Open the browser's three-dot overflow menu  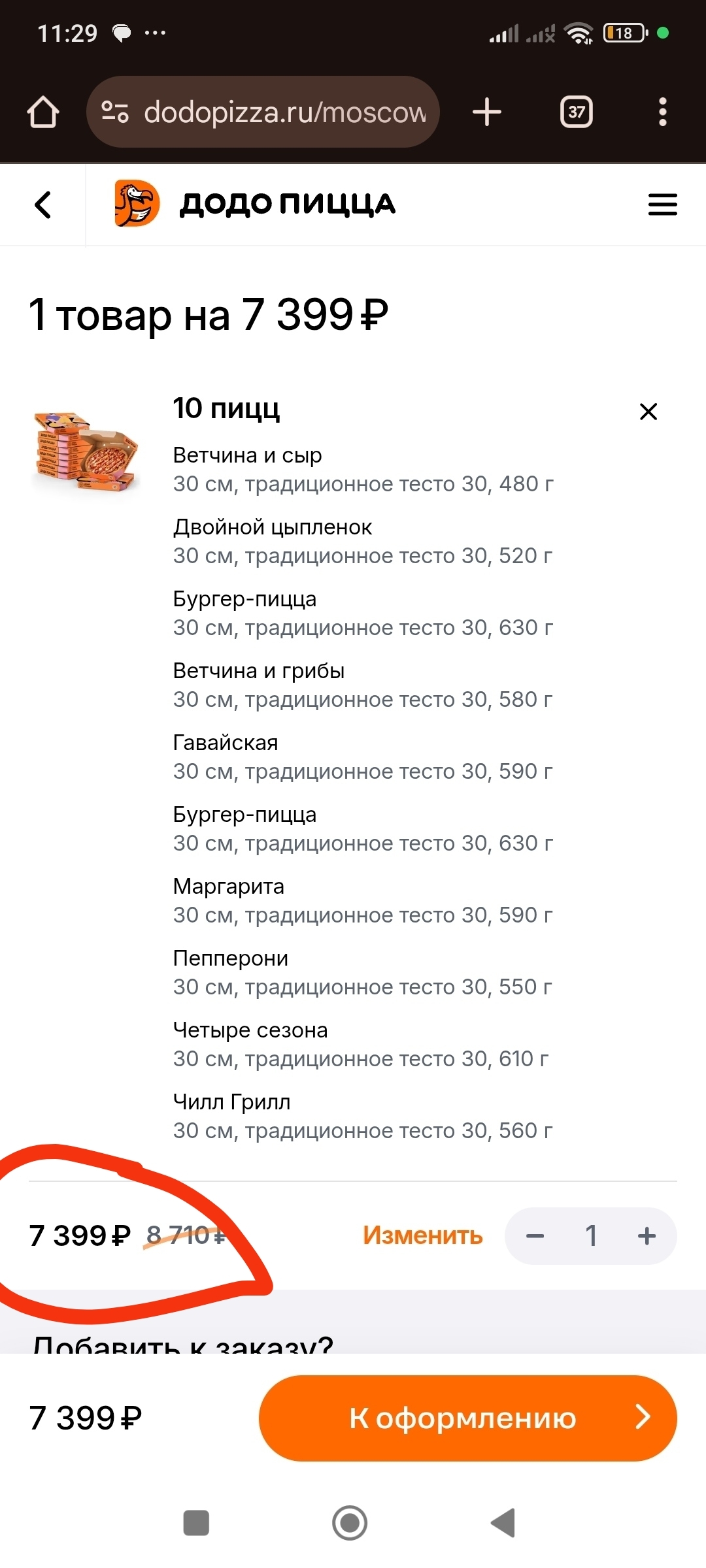pyautogui.click(x=662, y=112)
